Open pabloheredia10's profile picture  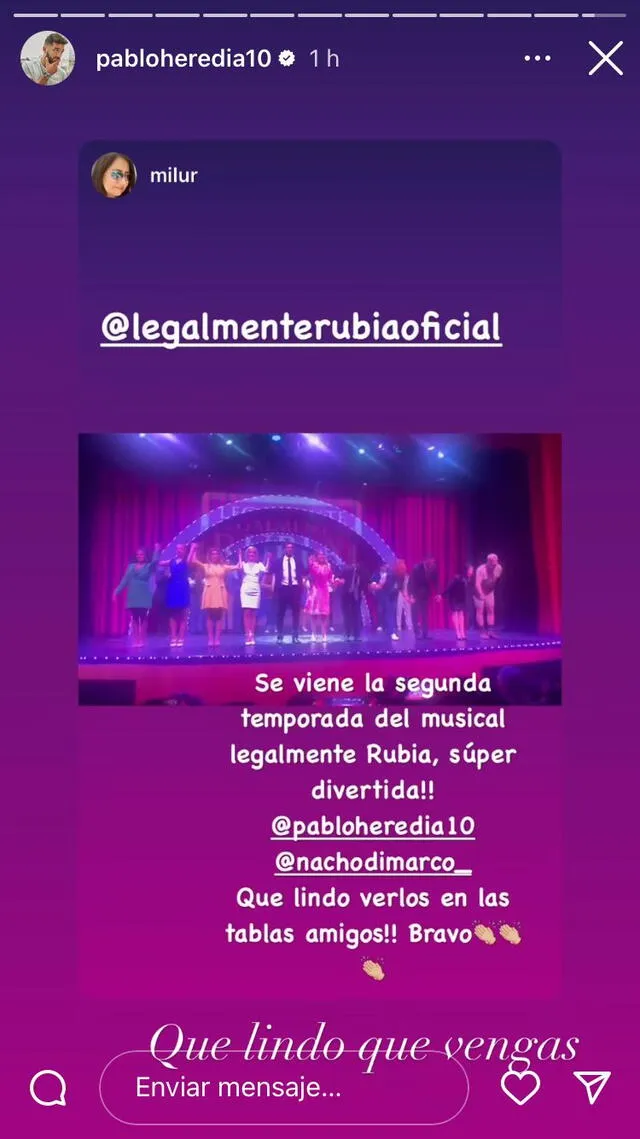(x=47, y=58)
